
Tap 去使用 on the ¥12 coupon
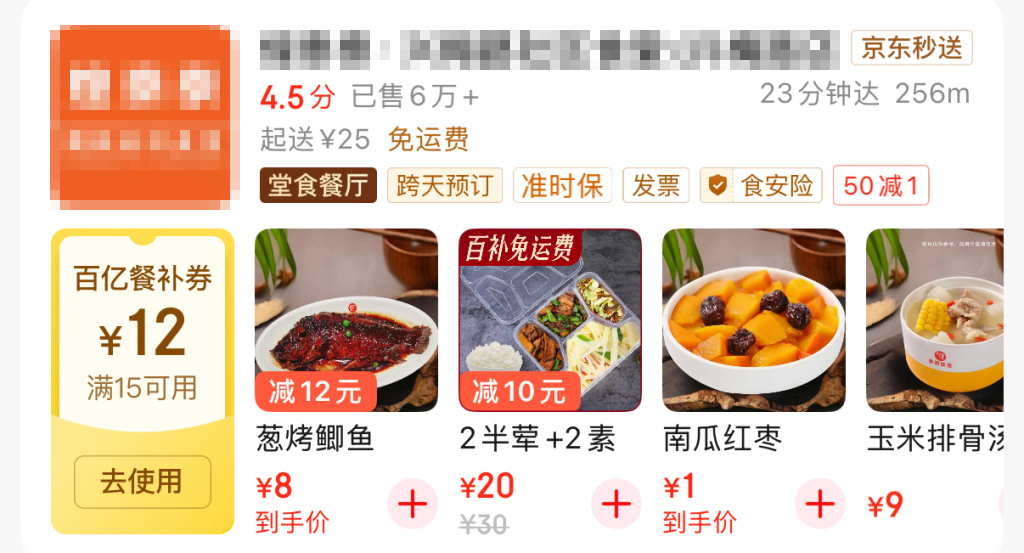tap(142, 482)
